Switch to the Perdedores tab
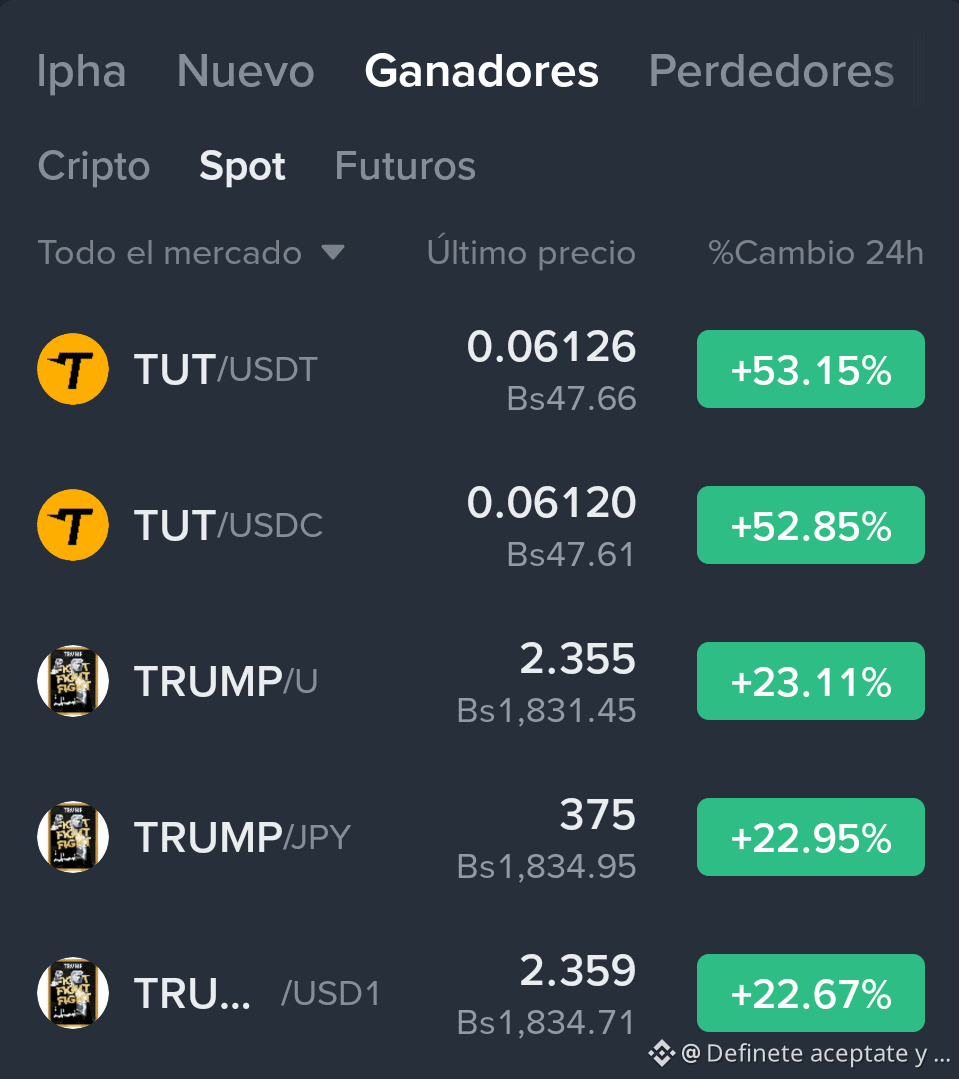Screen dimensions: 959x1079 (x=771, y=71)
